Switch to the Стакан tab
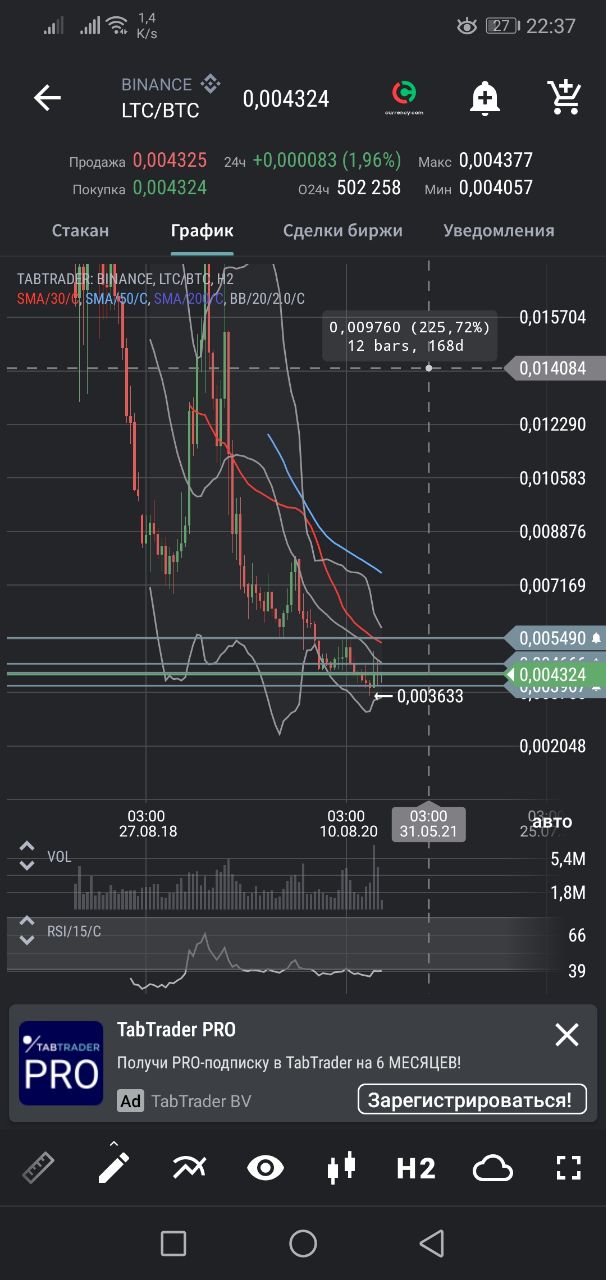 tap(80, 231)
